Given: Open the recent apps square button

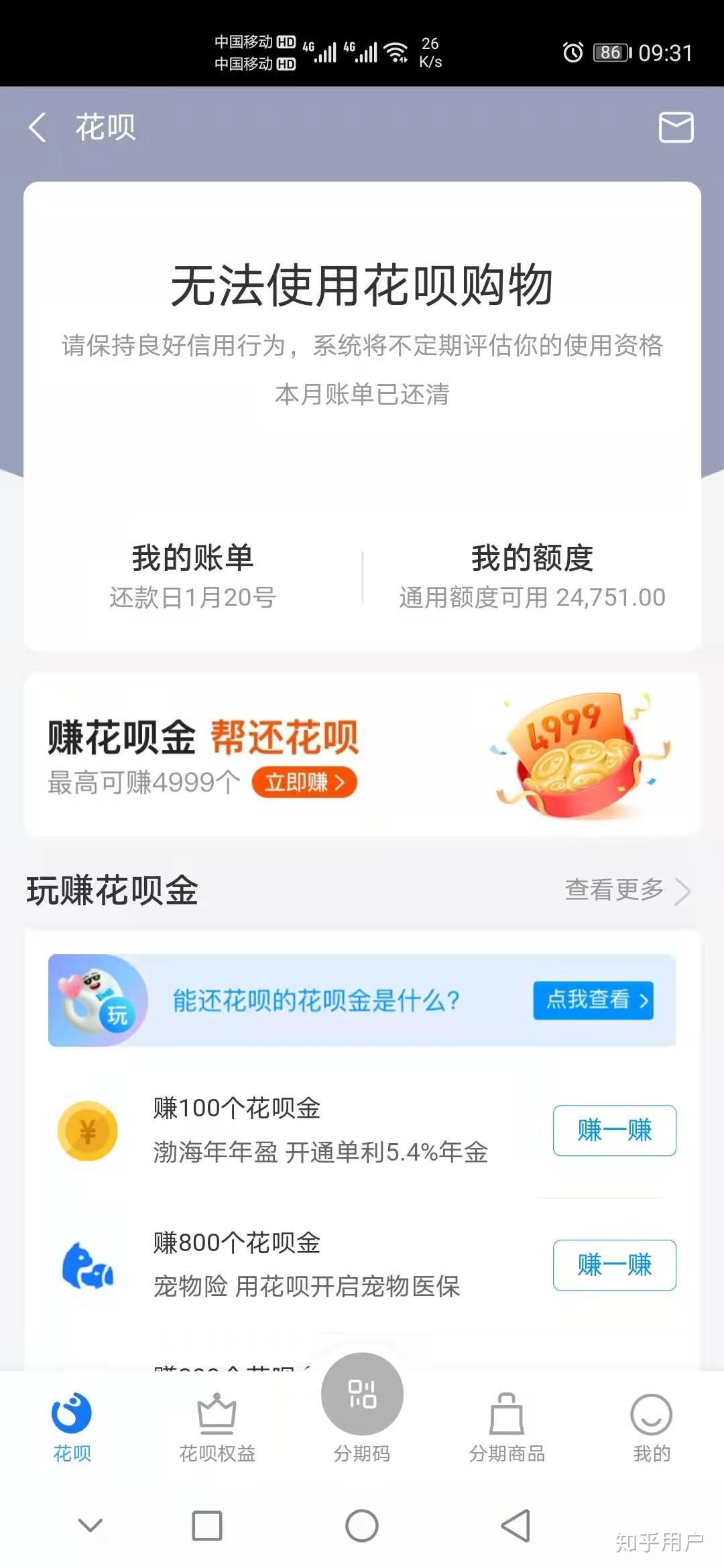Looking at the screenshot, I should point(207,1526).
